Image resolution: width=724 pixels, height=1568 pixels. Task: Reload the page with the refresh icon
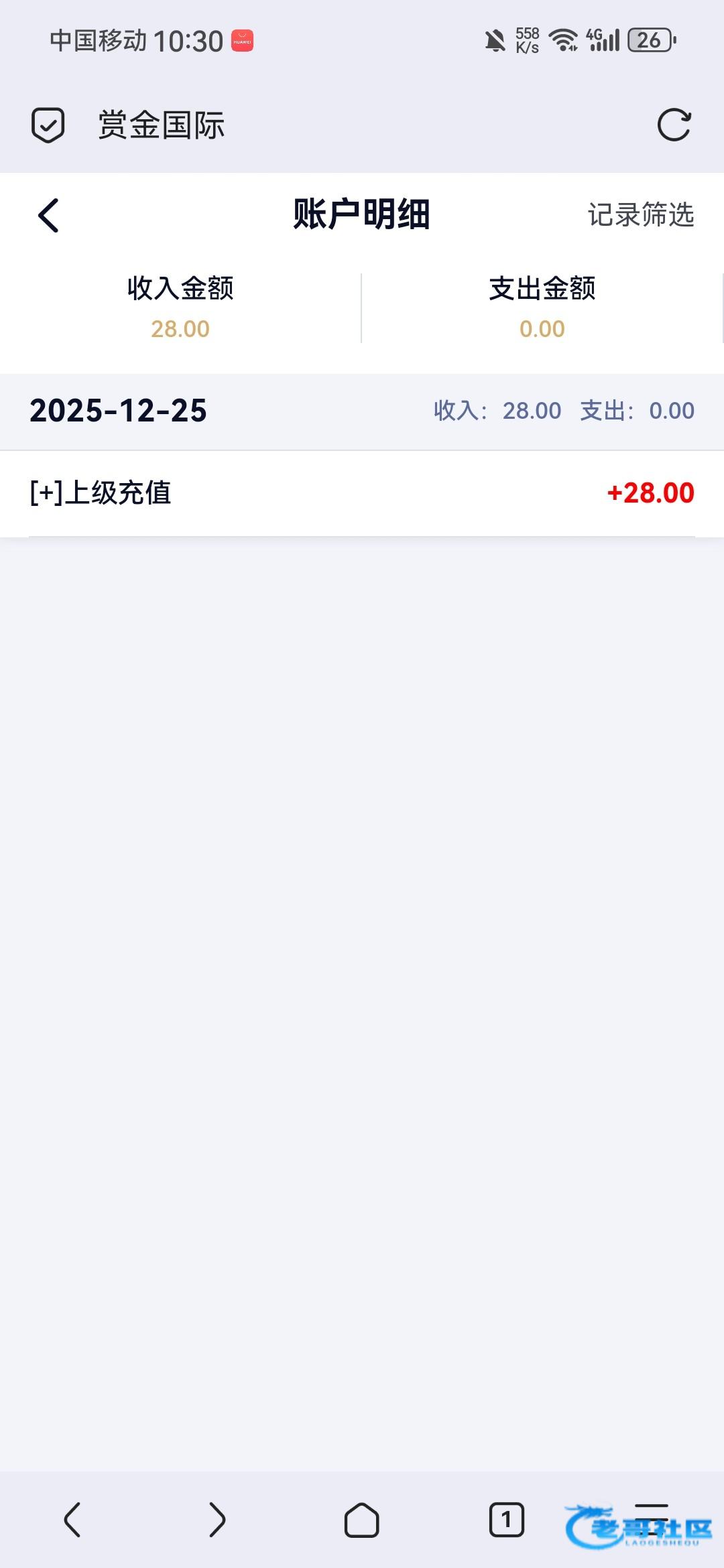pyautogui.click(x=674, y=125)
